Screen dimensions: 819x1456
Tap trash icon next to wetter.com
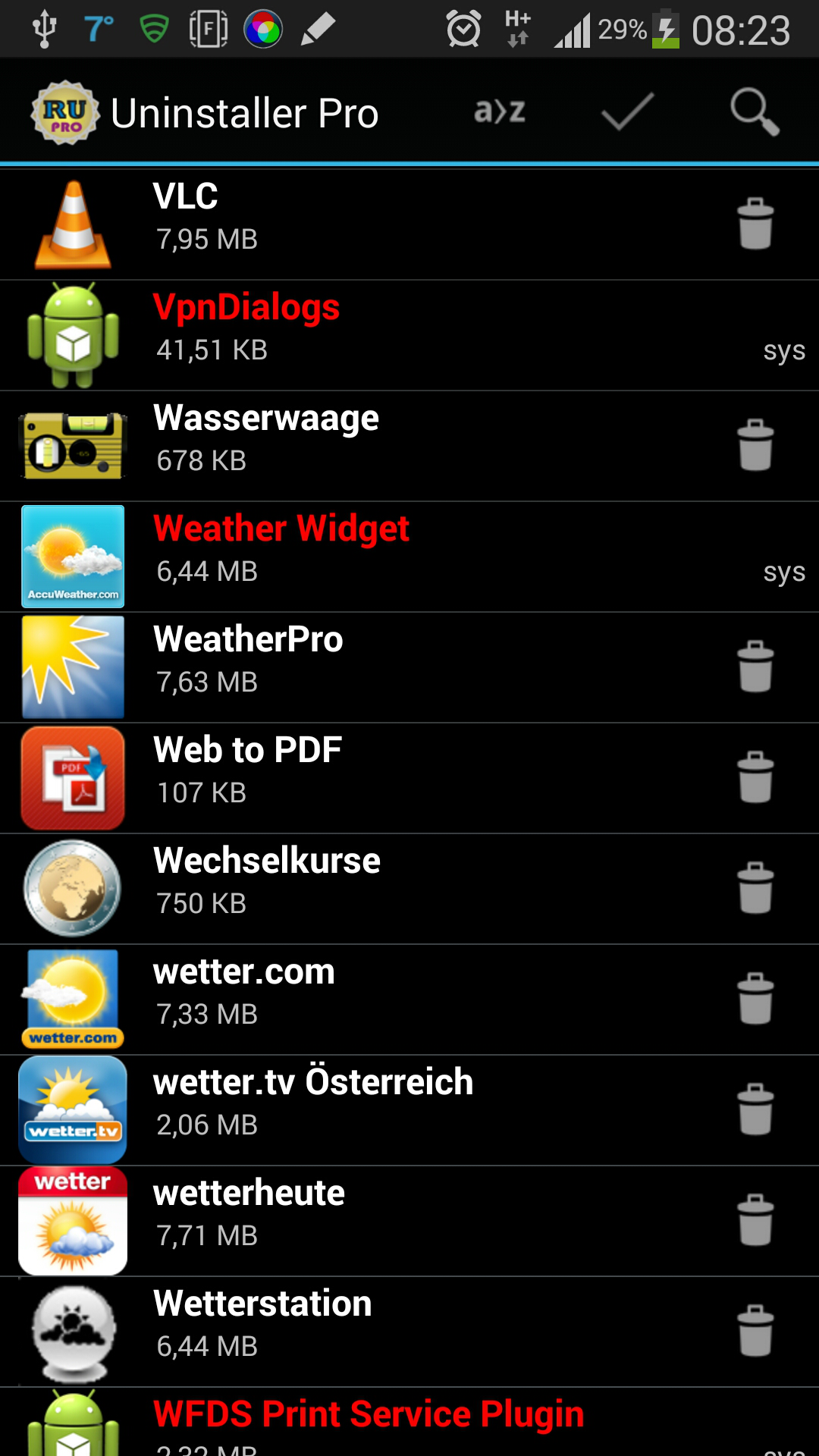[x=755, y=999]
